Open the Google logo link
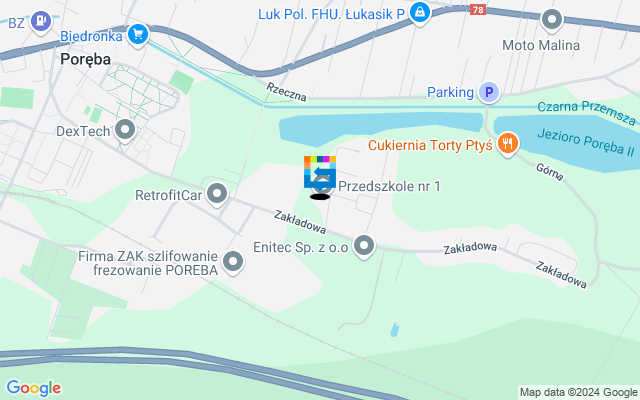Viewport: 640px width, 400px height. click(x=33, y=388)
